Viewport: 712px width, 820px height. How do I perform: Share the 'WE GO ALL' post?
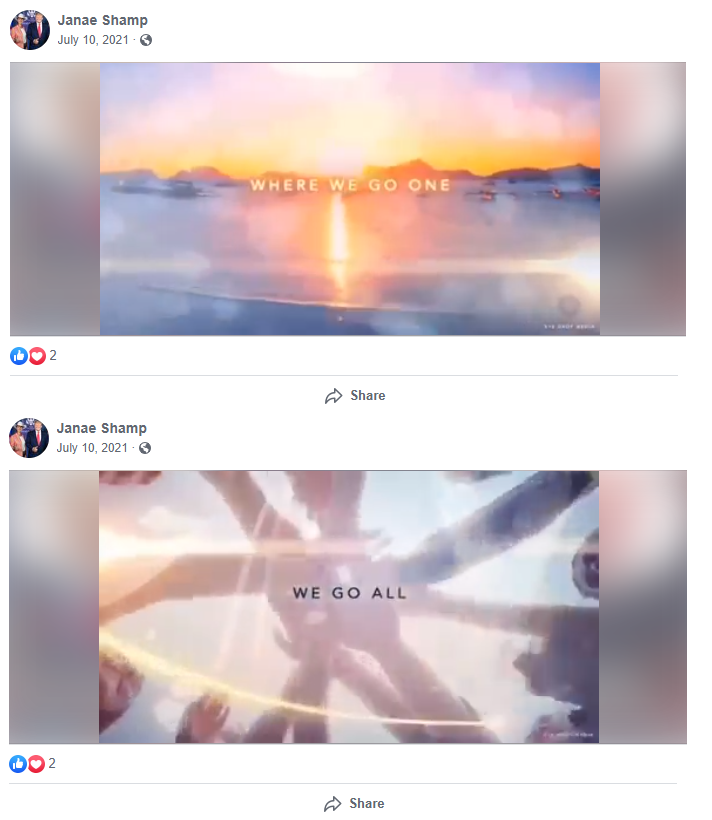(x=355, y=804)
